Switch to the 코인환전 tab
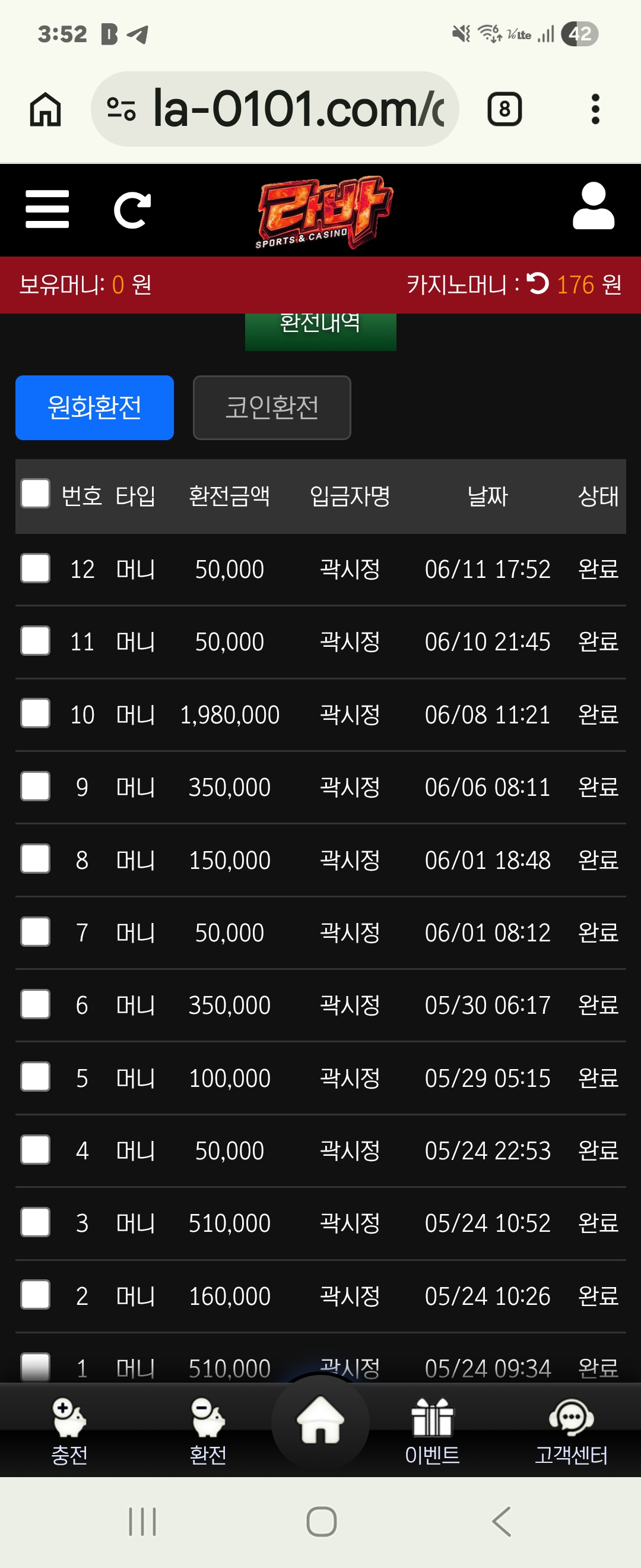The image size is (641, 1568). click(x=272, y=407)
